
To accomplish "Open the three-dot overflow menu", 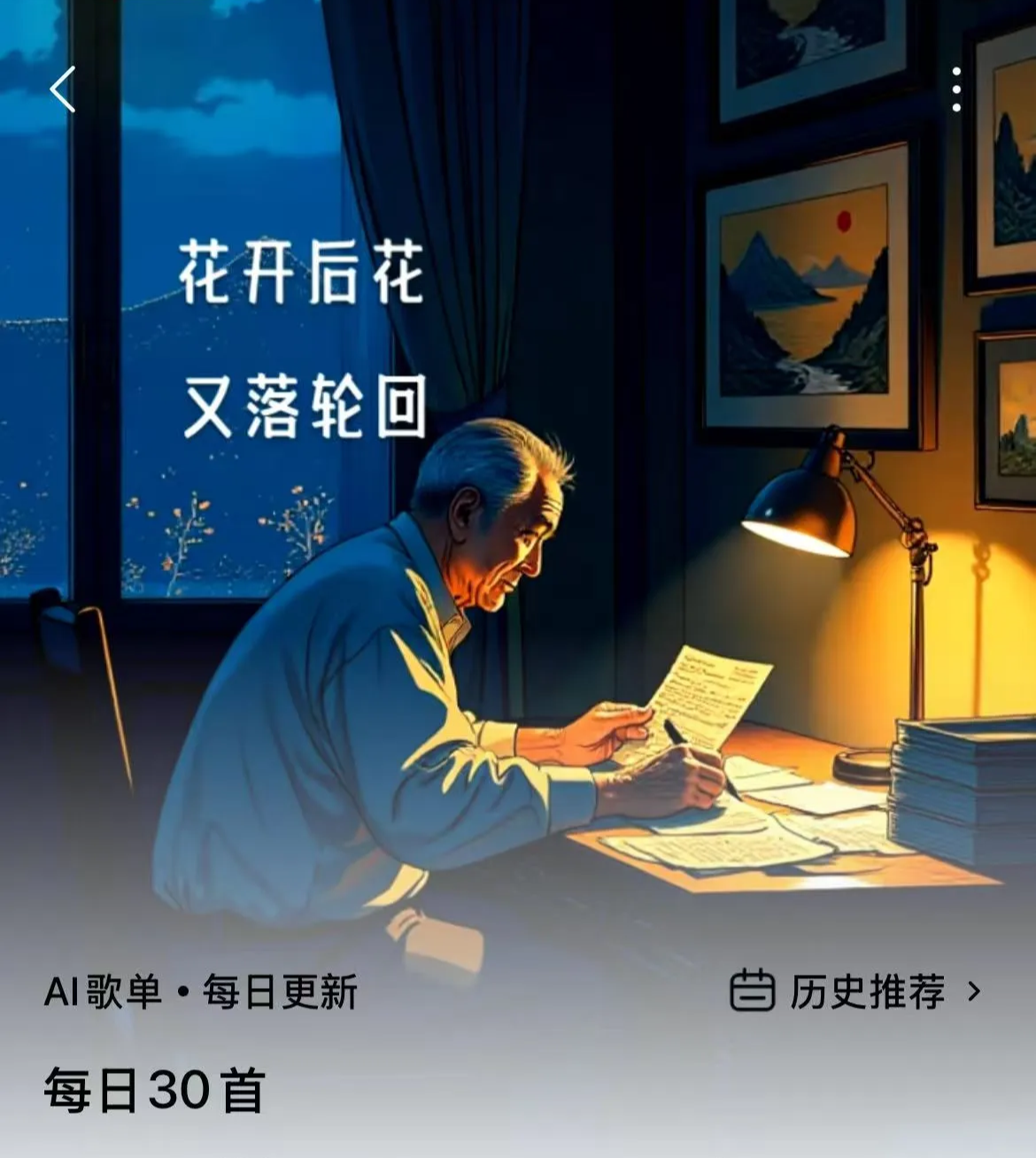I will pyautogui.click(x=956, y=89).
